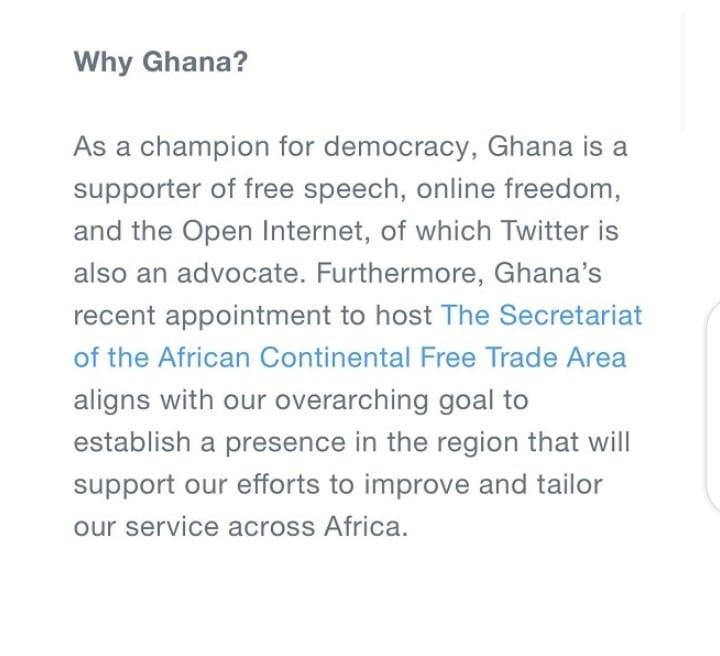Open the Secretariat of the African Continental Free Trade Area link

350,357
